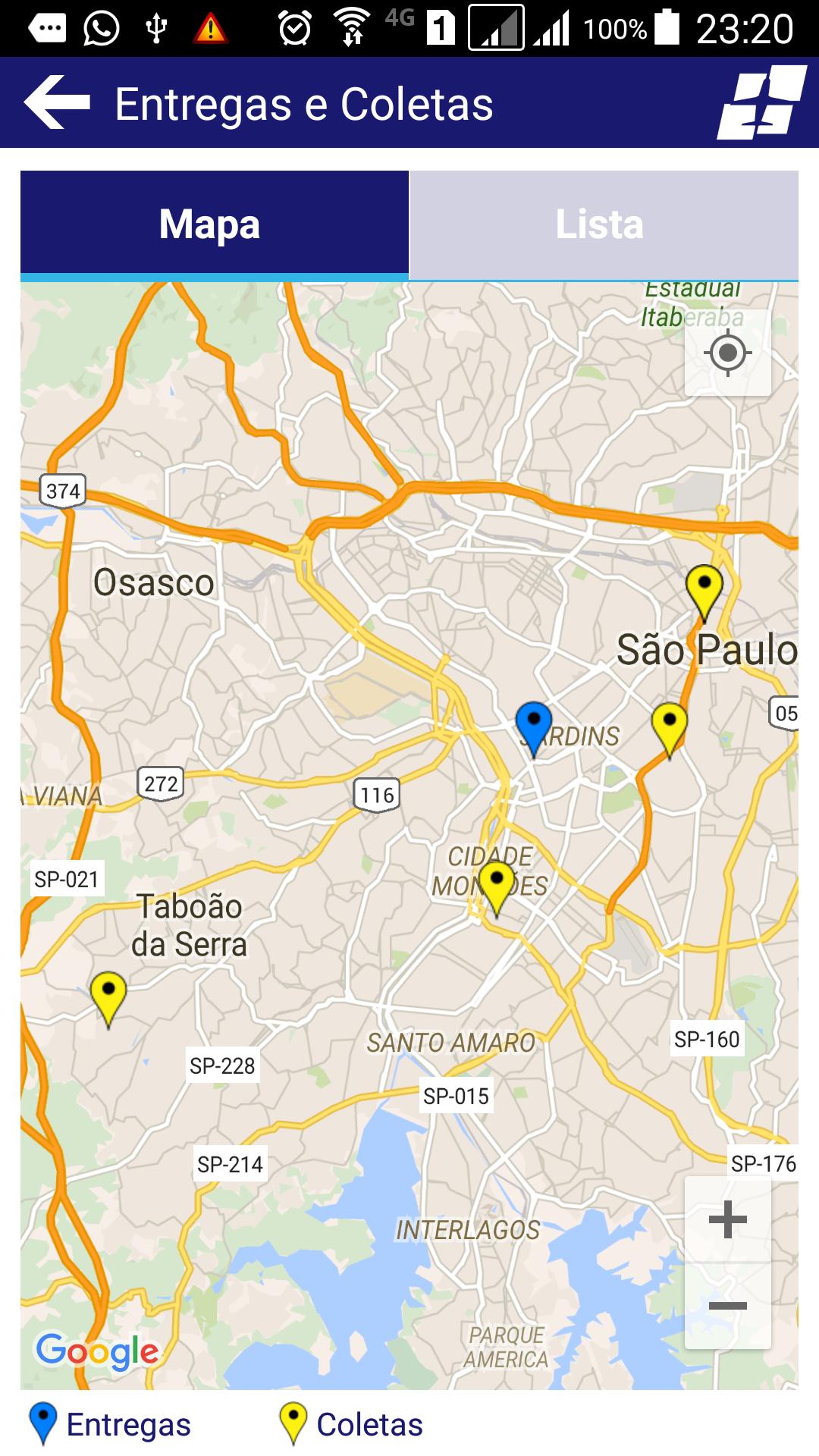Image resolution: width=819 pixels, height=1456 pixels.
Task: Switch to the Lista tab
Action: 599,224
